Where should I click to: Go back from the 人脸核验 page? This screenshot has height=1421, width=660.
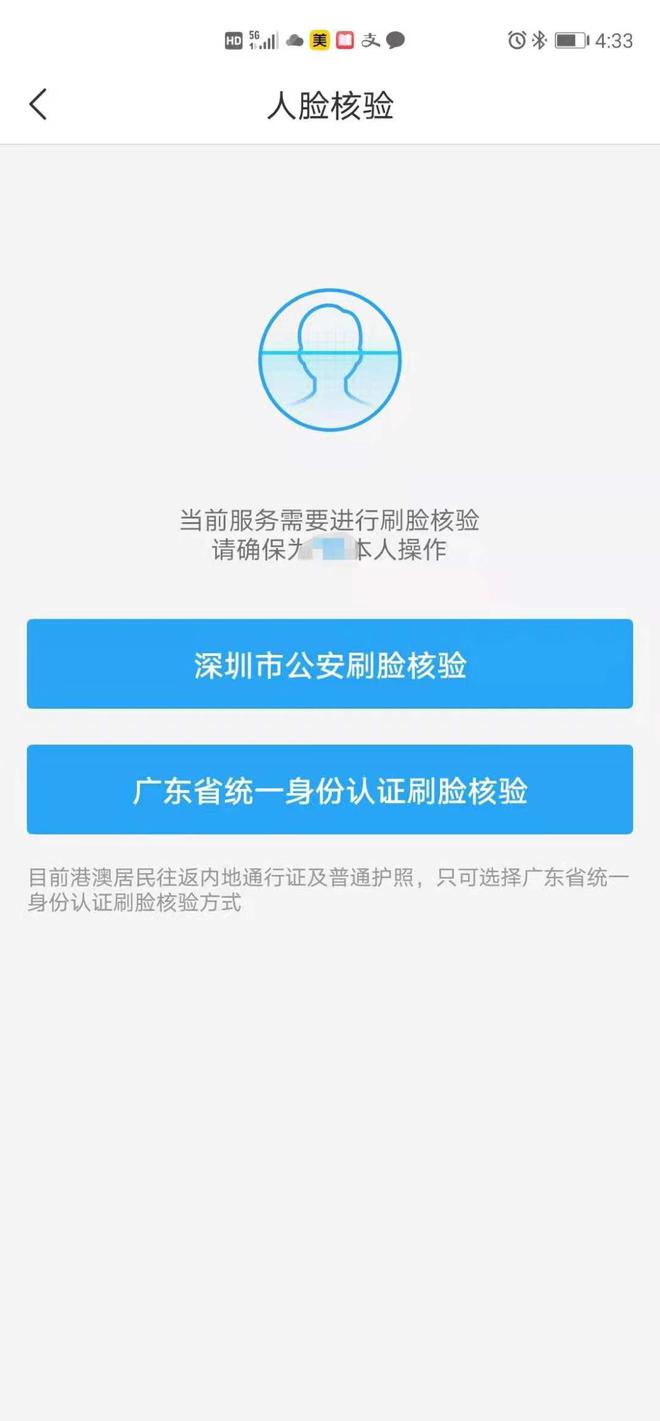38,104
